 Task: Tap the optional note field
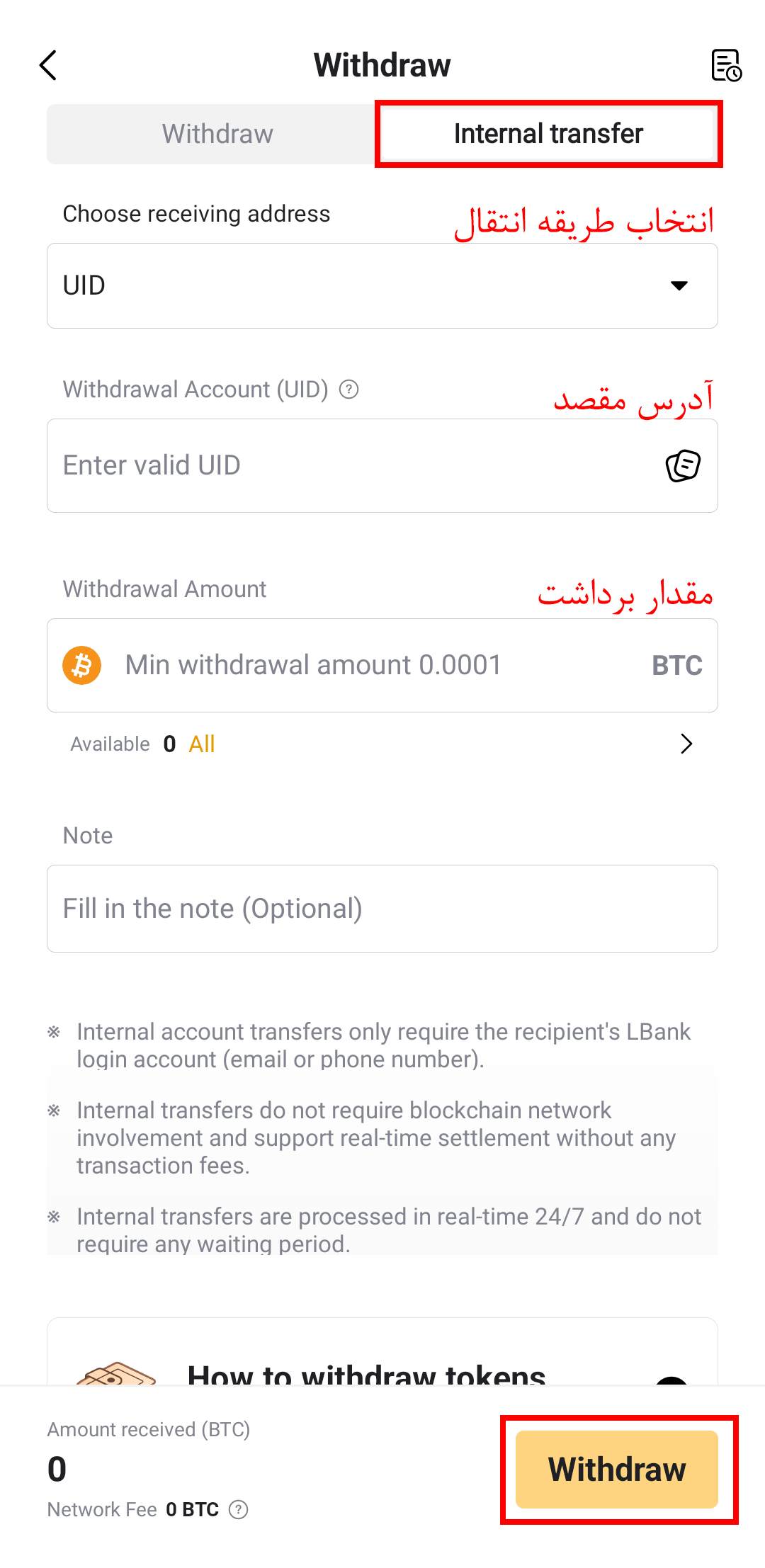tap(382, 909)
